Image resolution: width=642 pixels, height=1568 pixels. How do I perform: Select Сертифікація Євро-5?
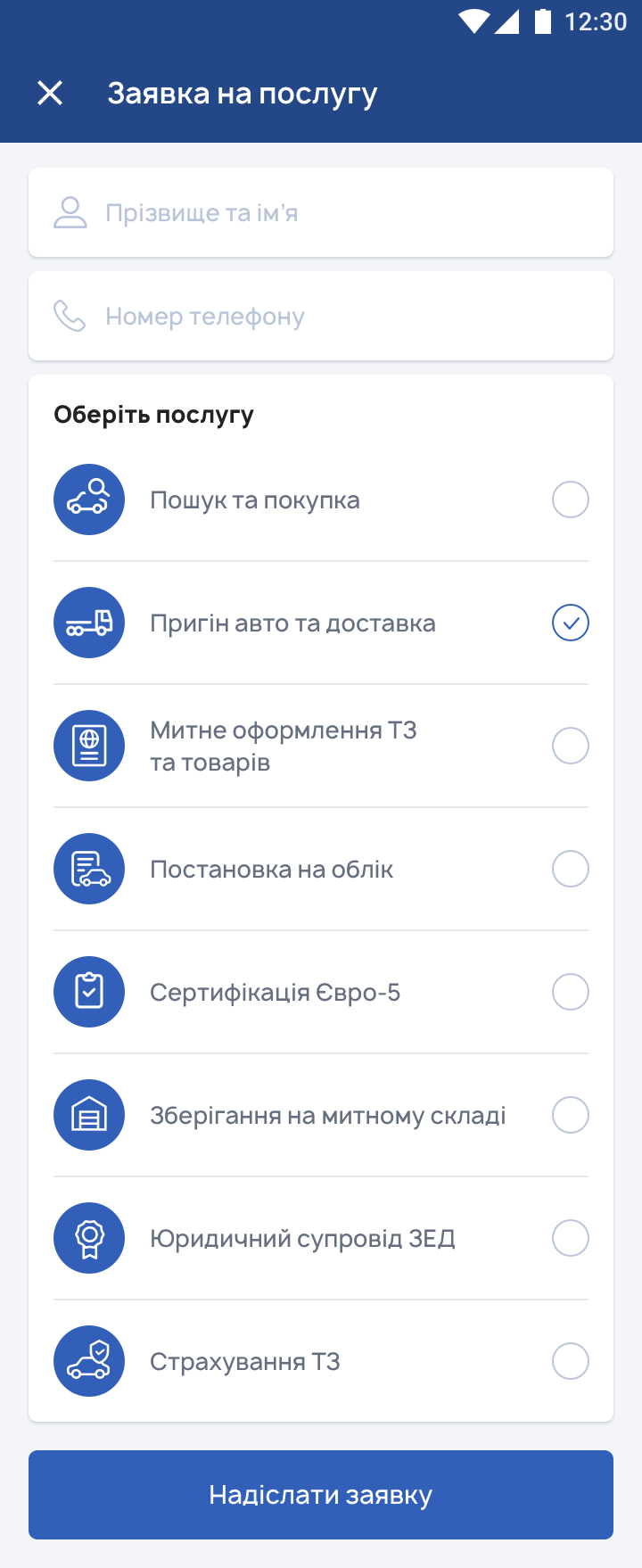coord(570,992)
